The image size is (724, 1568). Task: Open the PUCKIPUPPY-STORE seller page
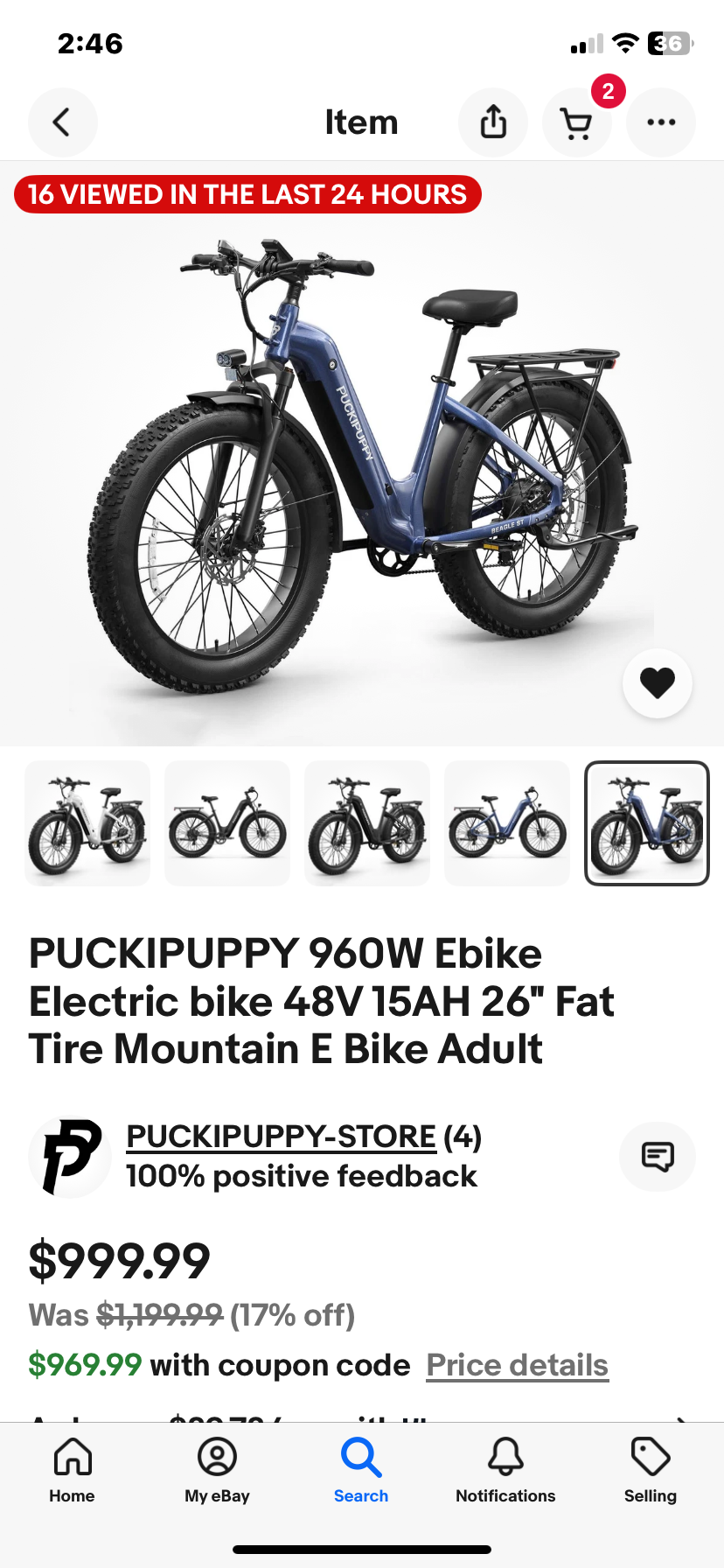(x=281, y=1136)
